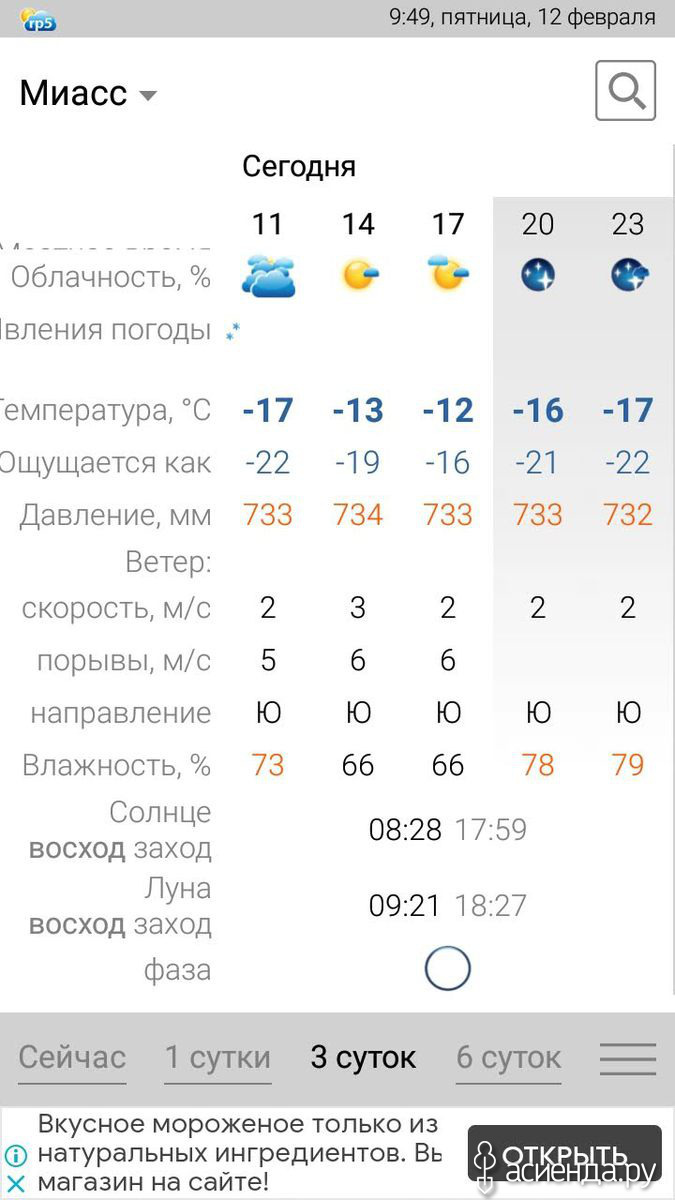The width and height of the screenshot is (675, 1200).
Task: Switch to the Сейчас tab
Action: coord(72,1057)
